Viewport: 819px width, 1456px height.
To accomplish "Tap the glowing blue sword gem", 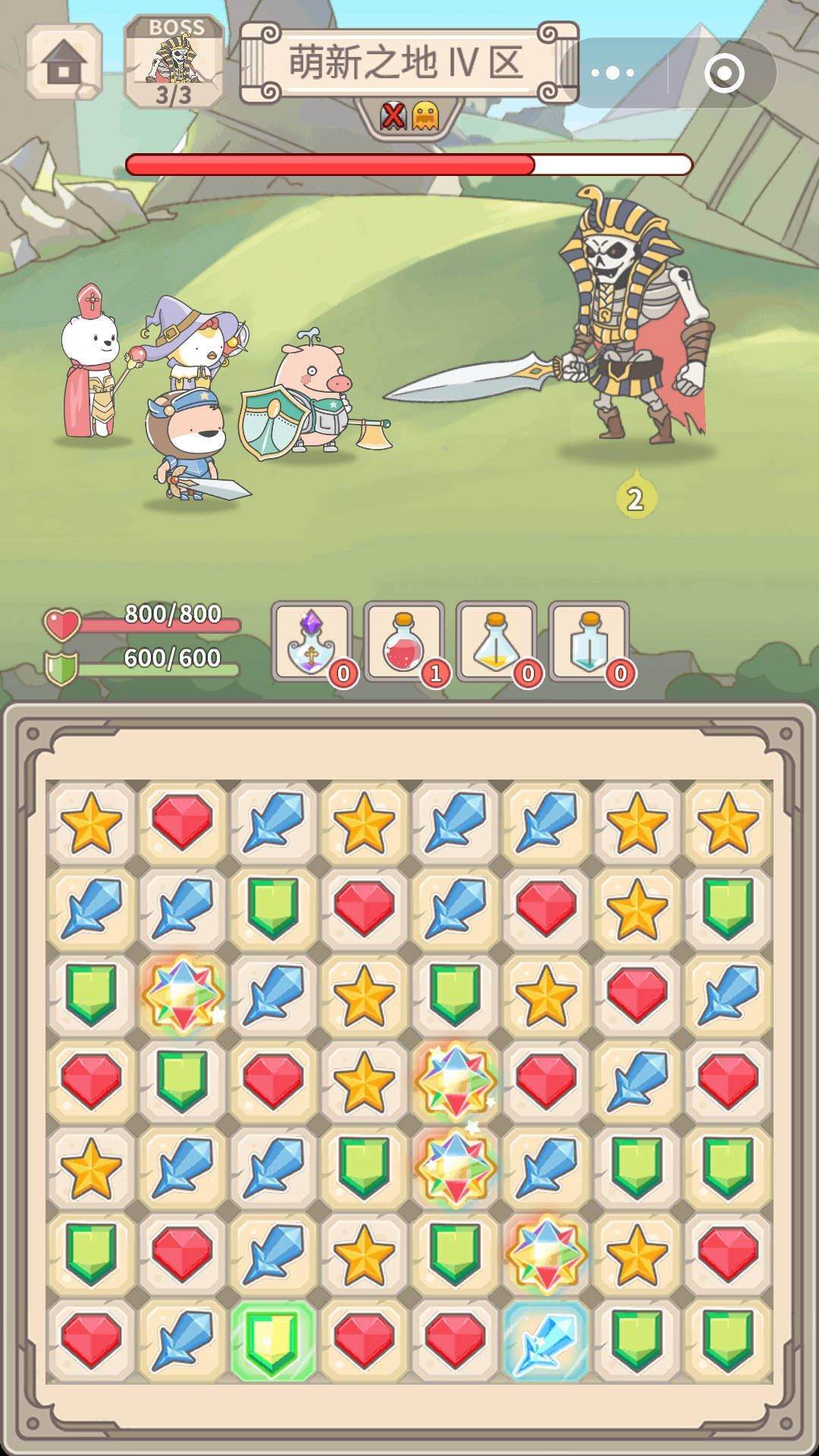I will tap(546, 1339).
